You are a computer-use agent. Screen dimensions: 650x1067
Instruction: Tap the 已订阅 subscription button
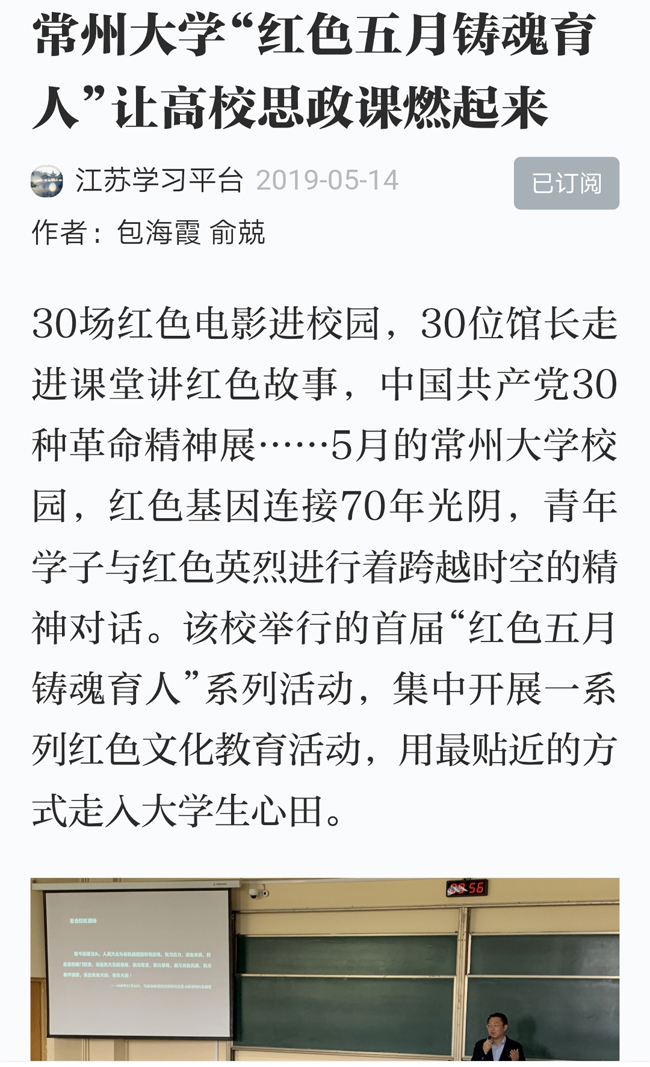[566, 183]
